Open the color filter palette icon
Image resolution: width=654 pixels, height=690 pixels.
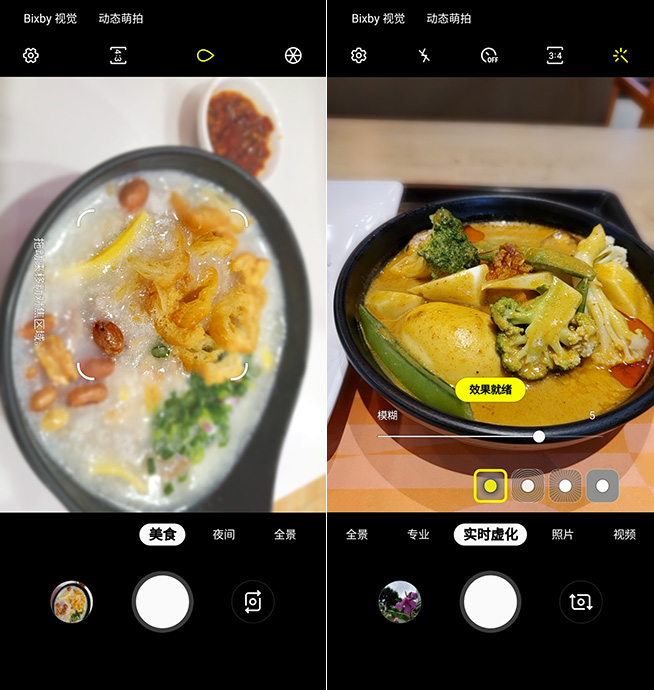[293, 56]
